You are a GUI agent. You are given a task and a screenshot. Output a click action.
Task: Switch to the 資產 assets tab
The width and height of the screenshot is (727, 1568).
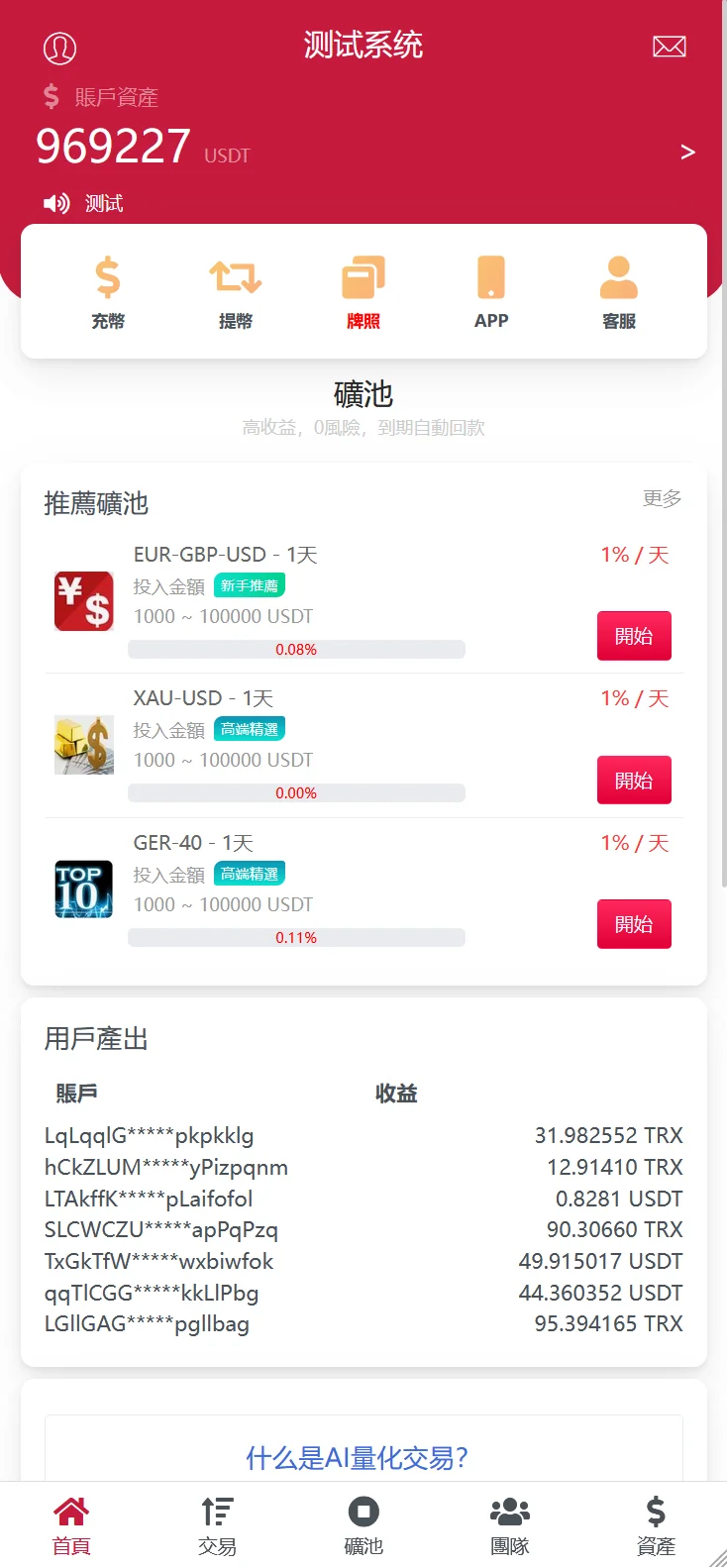[x=656, y=1525]
